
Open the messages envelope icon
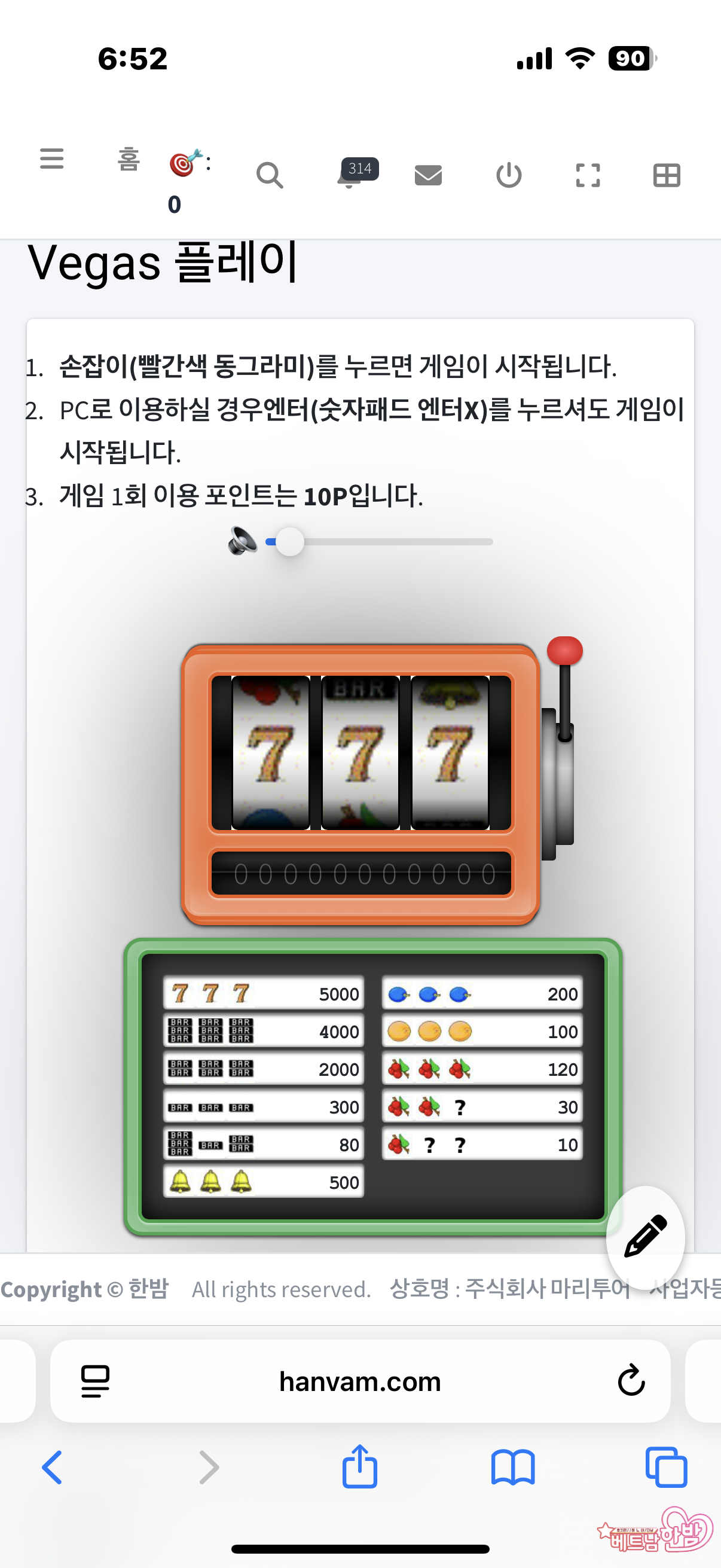[x=428, y=176]
